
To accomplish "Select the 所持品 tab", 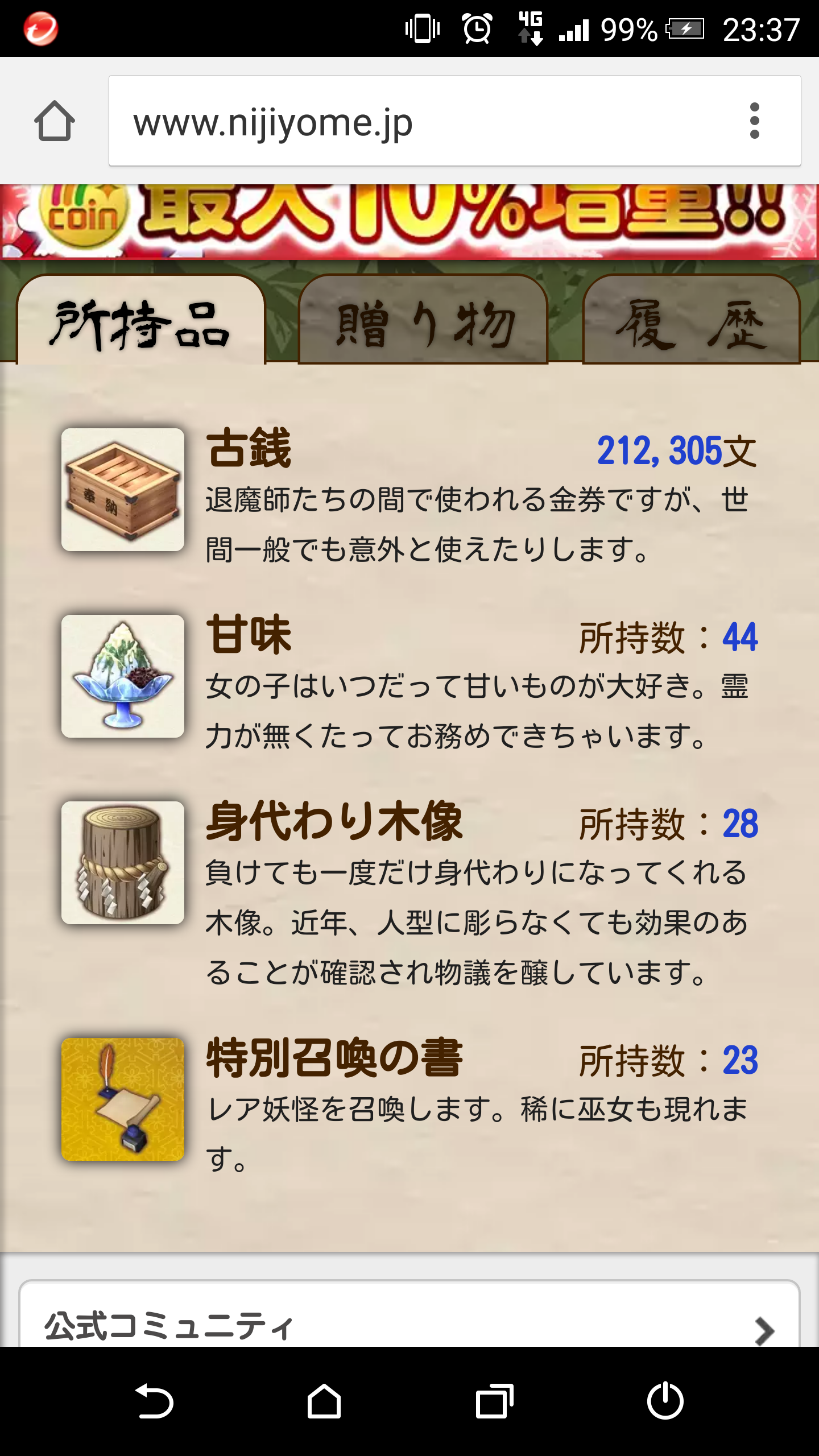I will 141,323.
